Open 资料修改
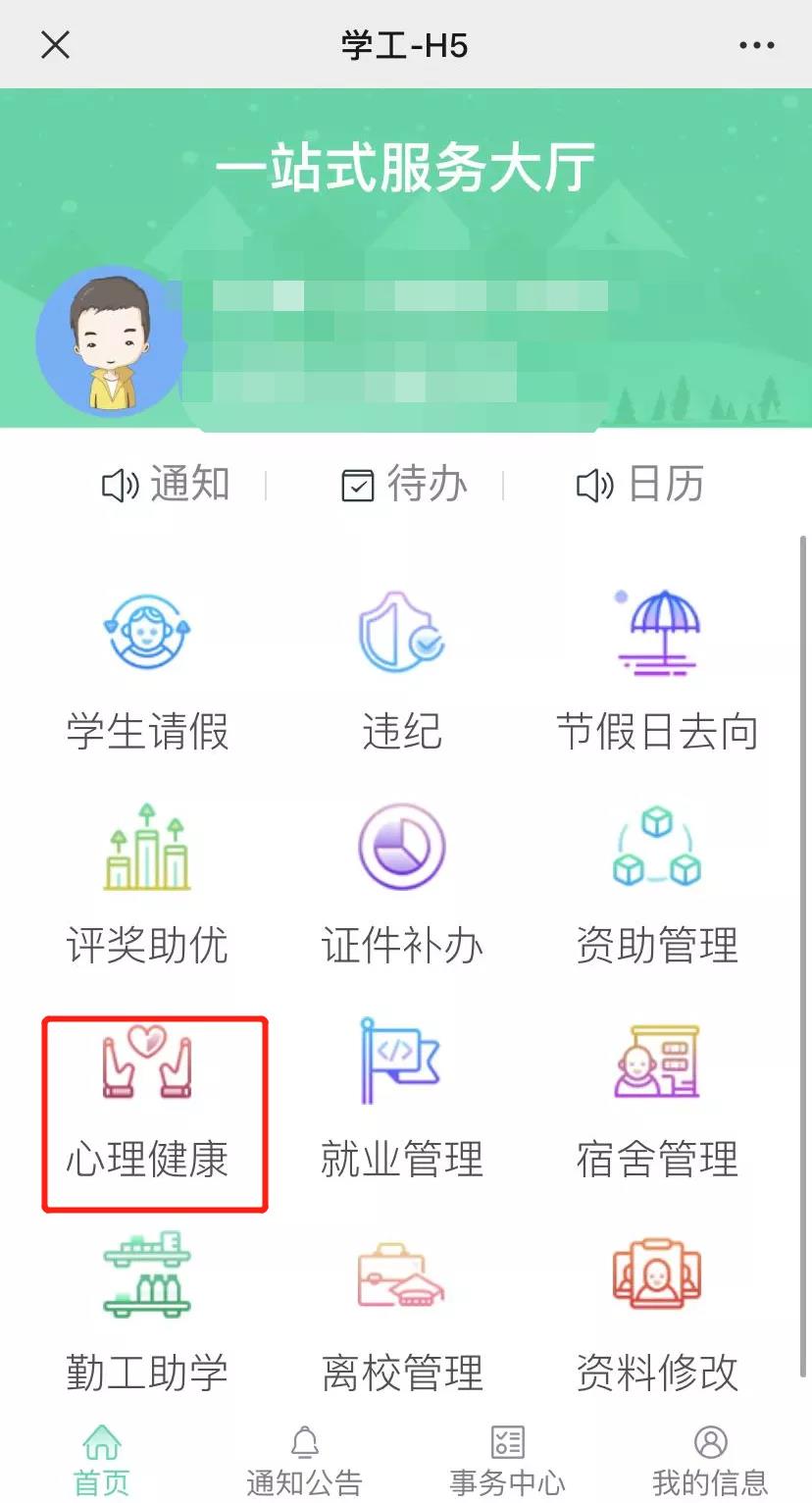Image resolution: width=812 pixels, height=1503 pixels. coord(657,1311)
